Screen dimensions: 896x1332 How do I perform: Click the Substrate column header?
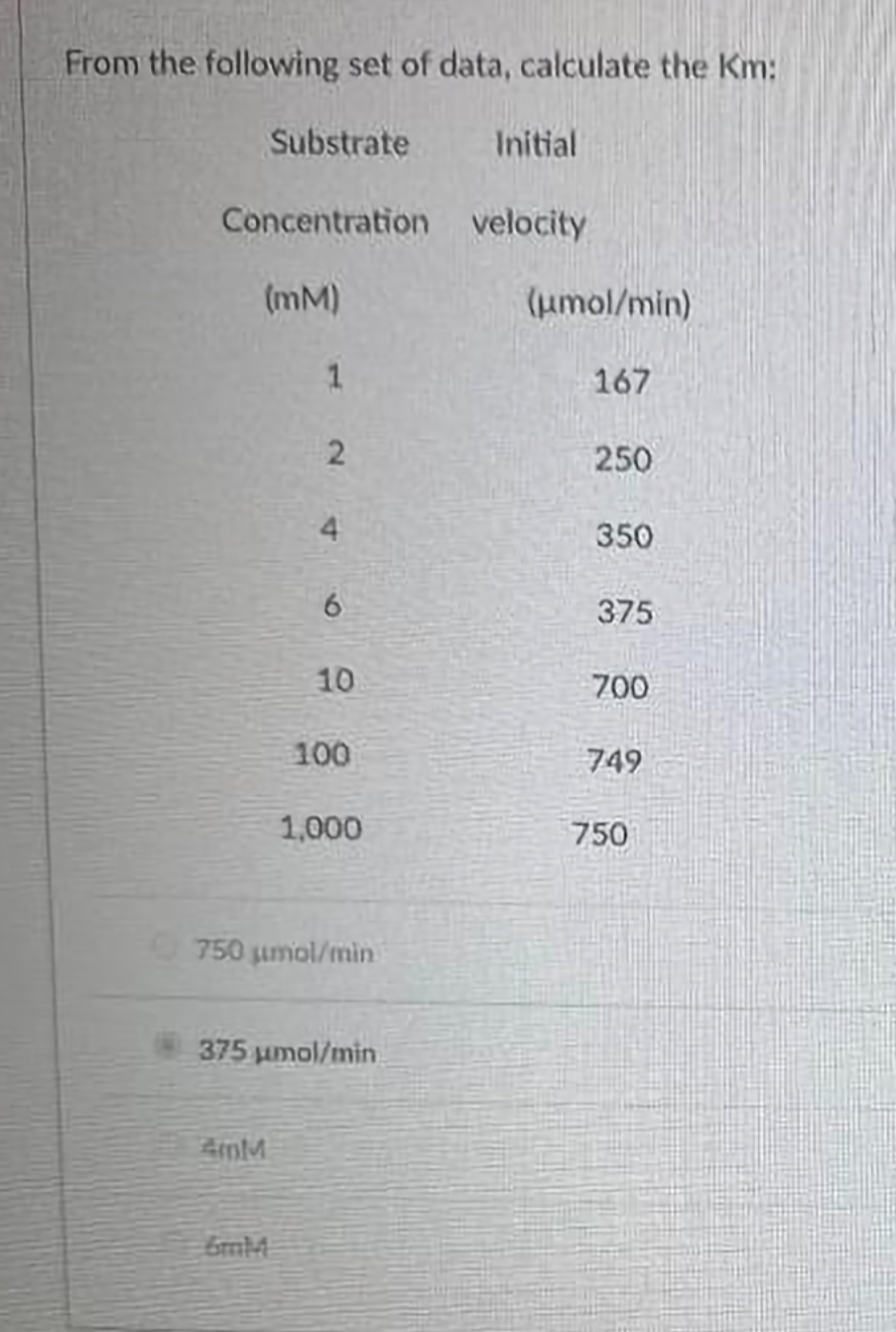[338, 145]
